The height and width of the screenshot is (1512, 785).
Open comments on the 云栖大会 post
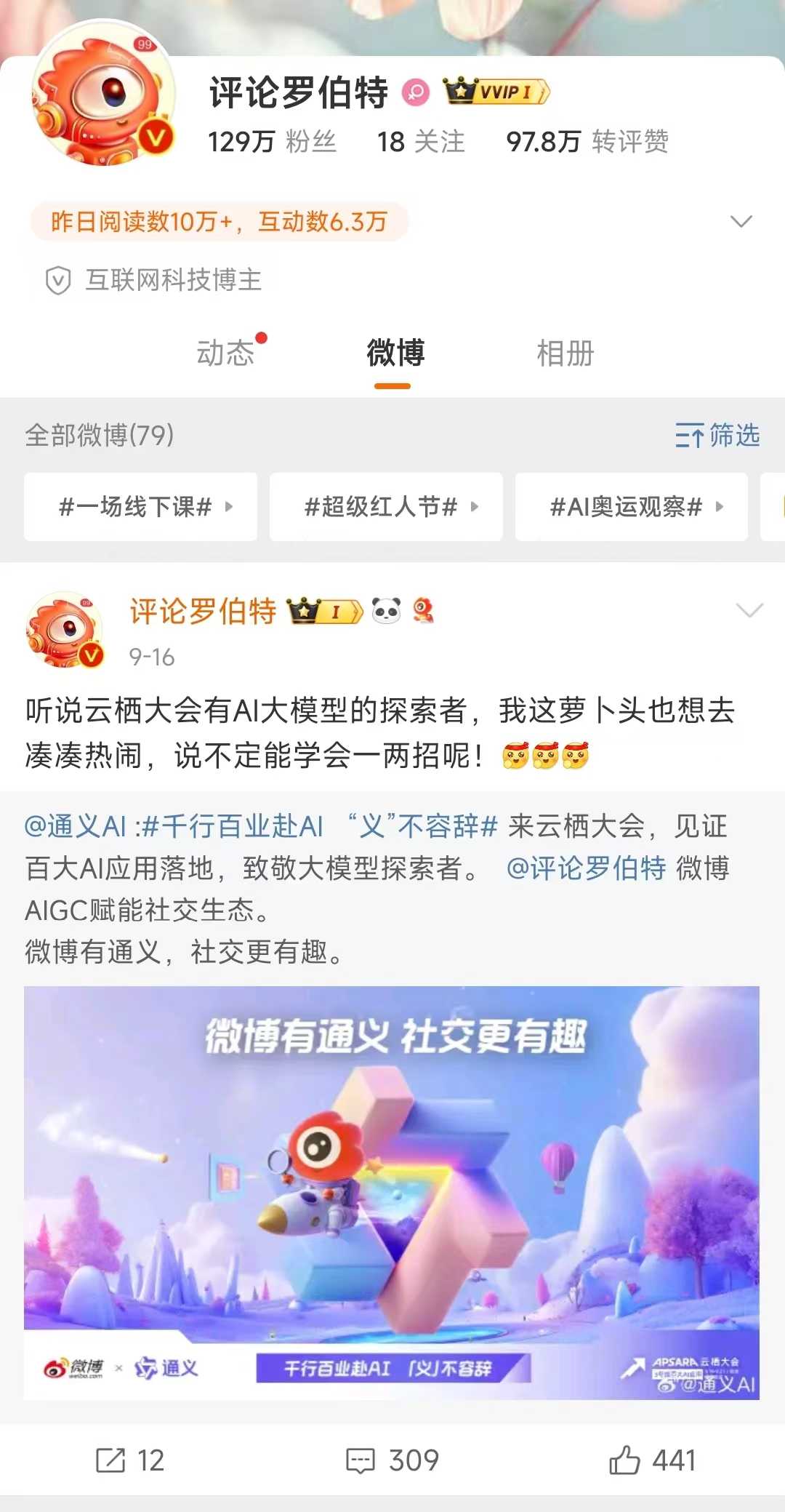tap(392, 1460)
